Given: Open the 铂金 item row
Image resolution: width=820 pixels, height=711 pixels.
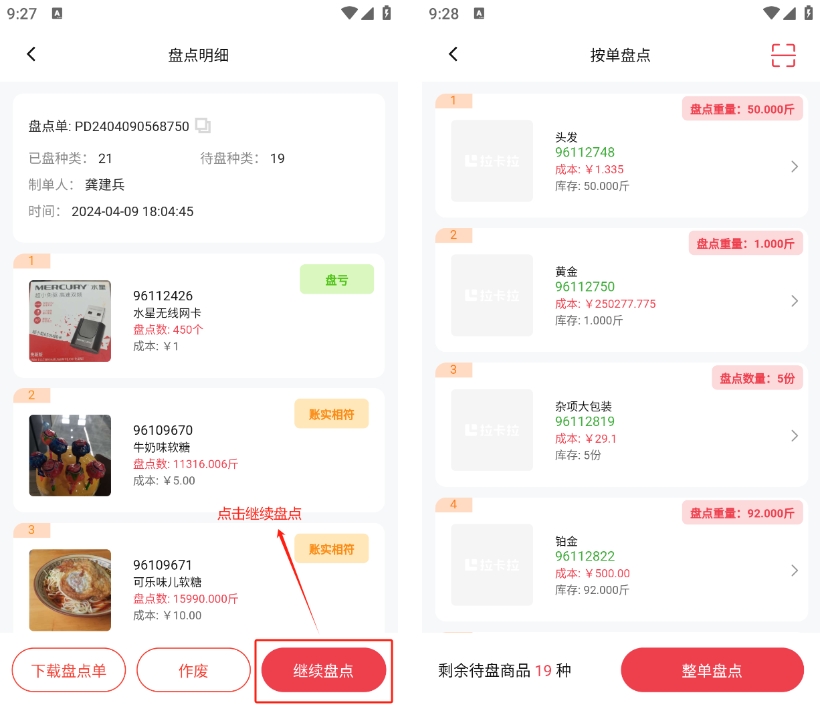Looking at the screenshot, I should (x=620, y=567).
